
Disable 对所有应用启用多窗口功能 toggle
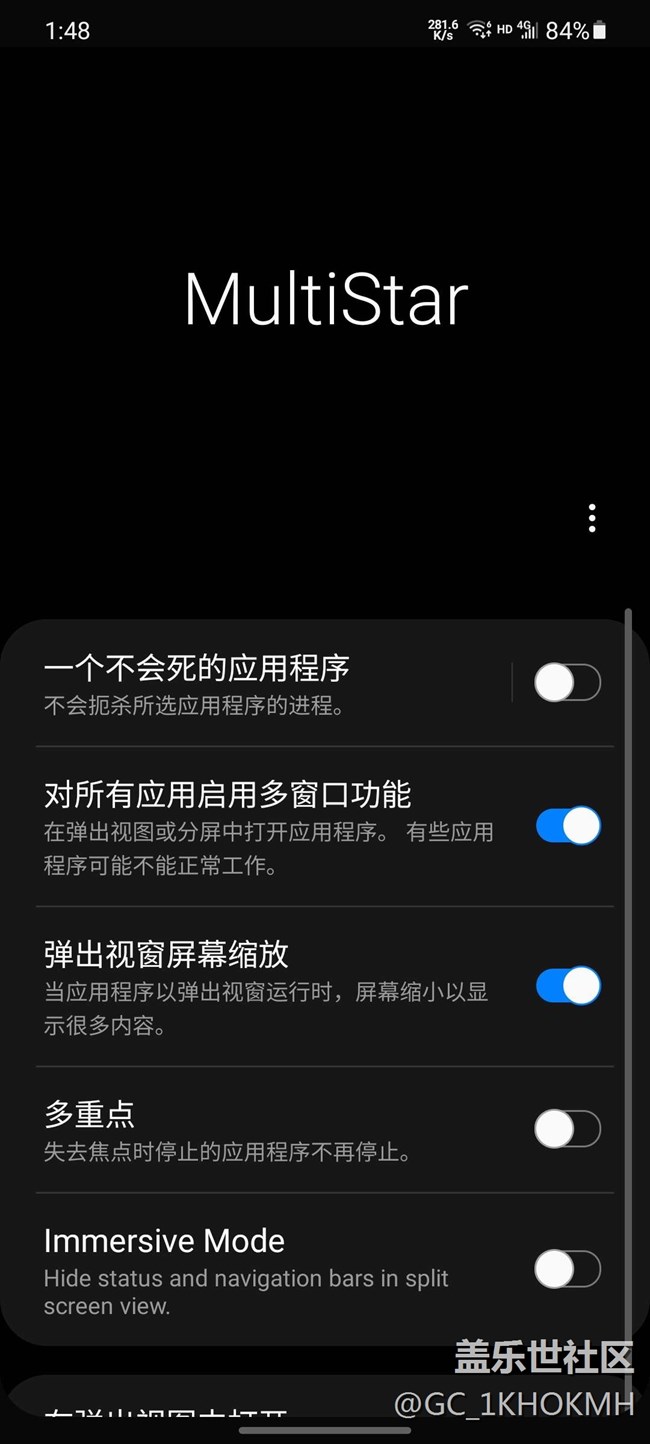point(568,826)
